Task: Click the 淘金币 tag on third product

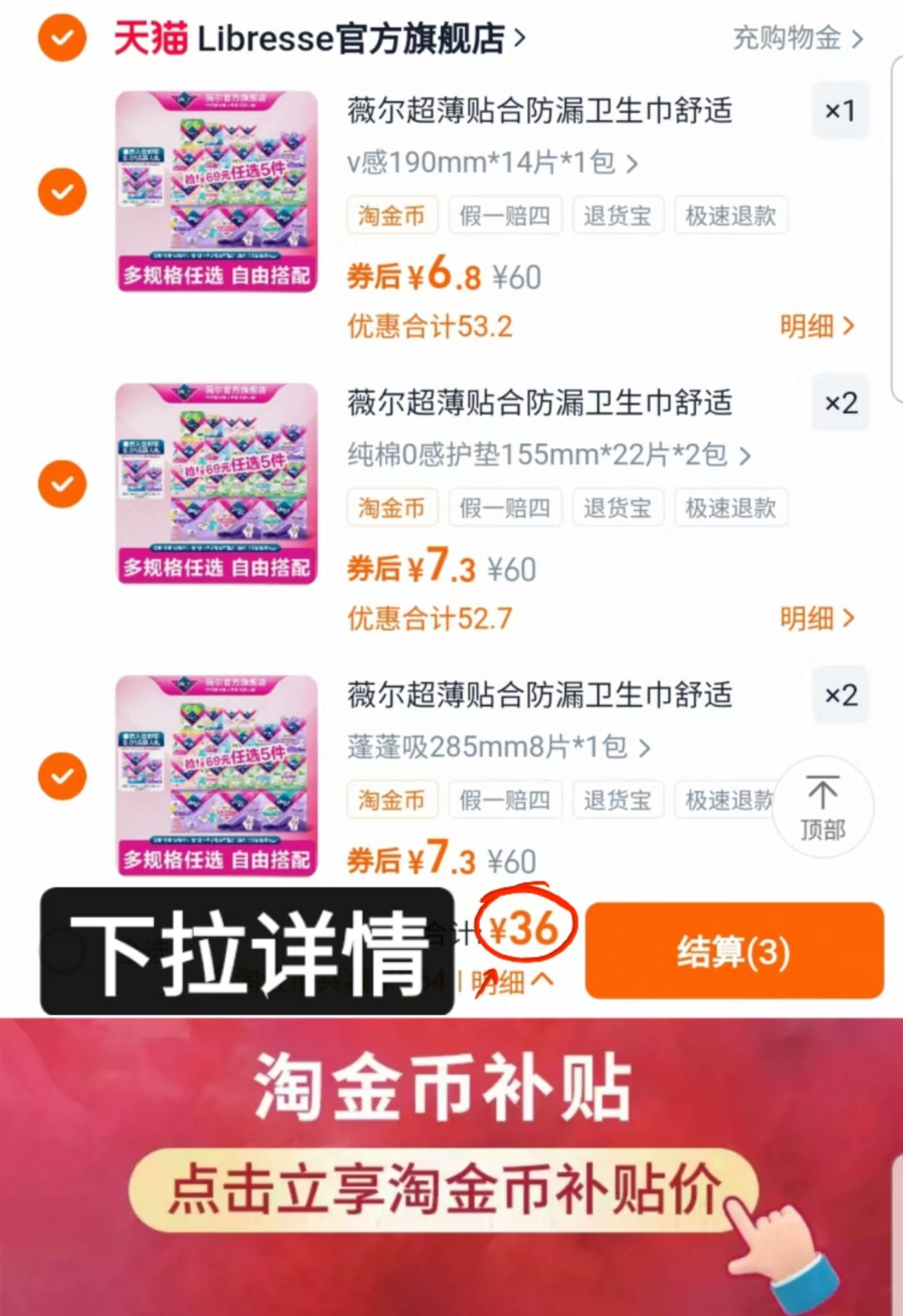Action: tap(393, 800)
